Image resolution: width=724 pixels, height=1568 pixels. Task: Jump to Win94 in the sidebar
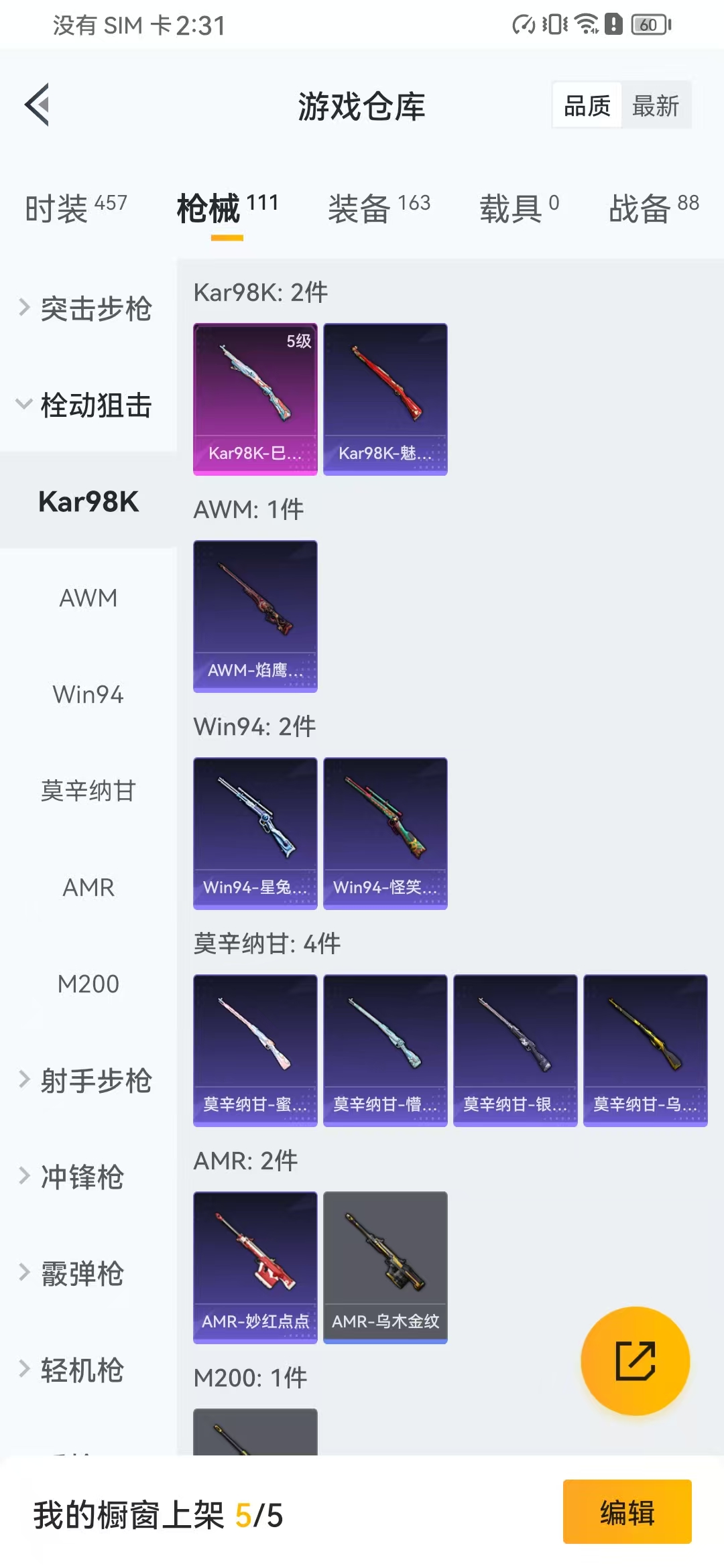pos(88,694)
